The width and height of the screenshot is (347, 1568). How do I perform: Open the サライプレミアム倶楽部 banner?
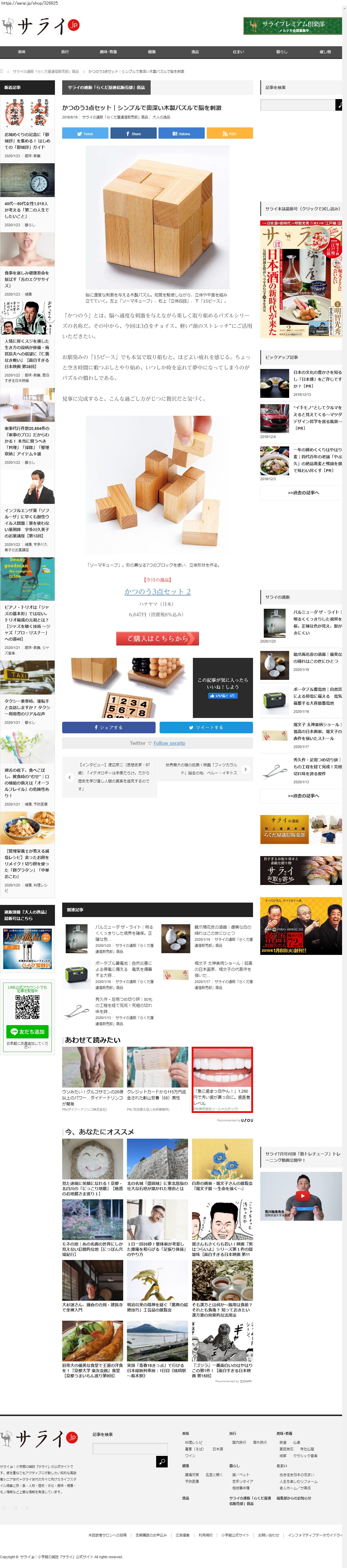point(292,25)
